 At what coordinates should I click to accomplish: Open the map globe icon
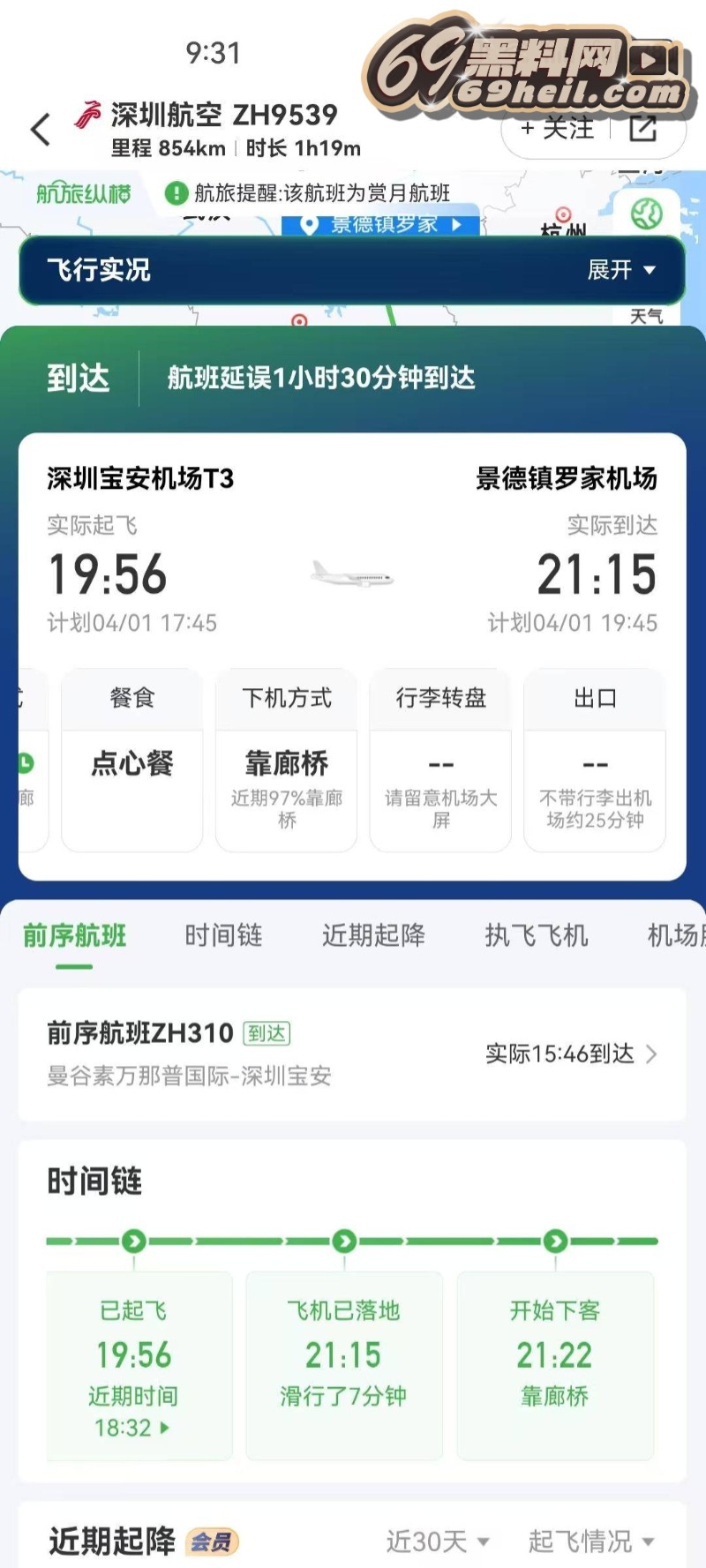click(646, 214)
